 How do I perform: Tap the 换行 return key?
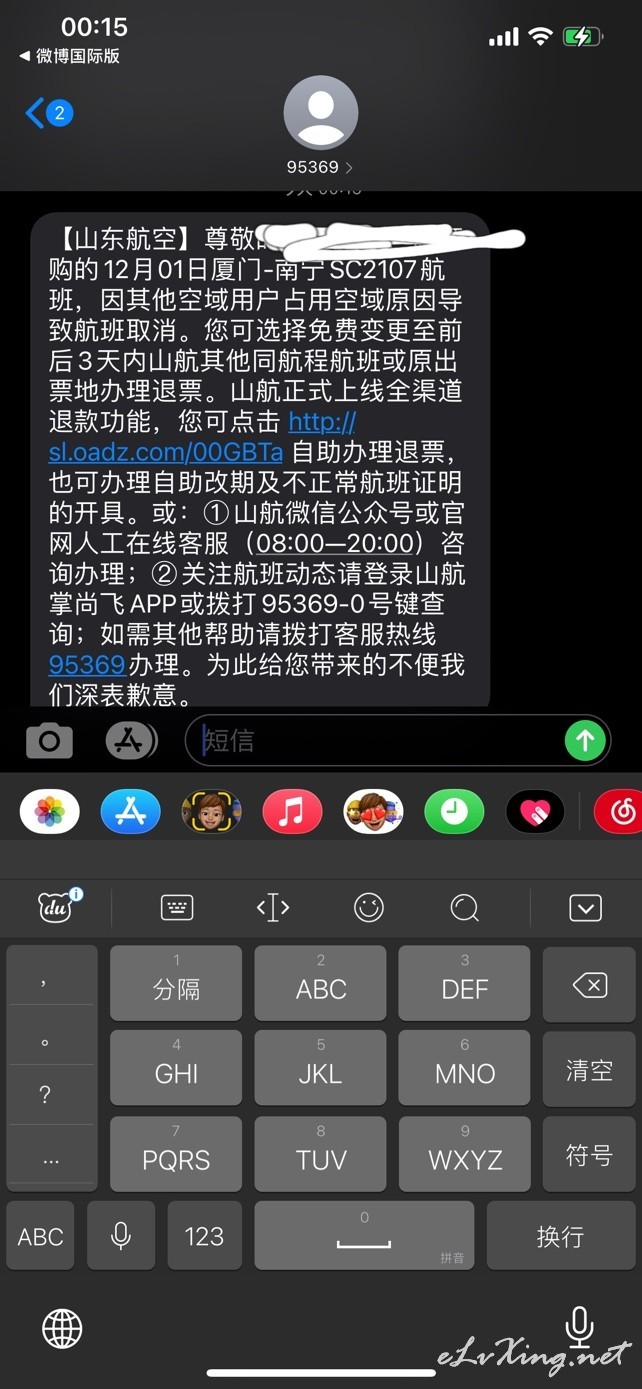tap(560, 1236)
